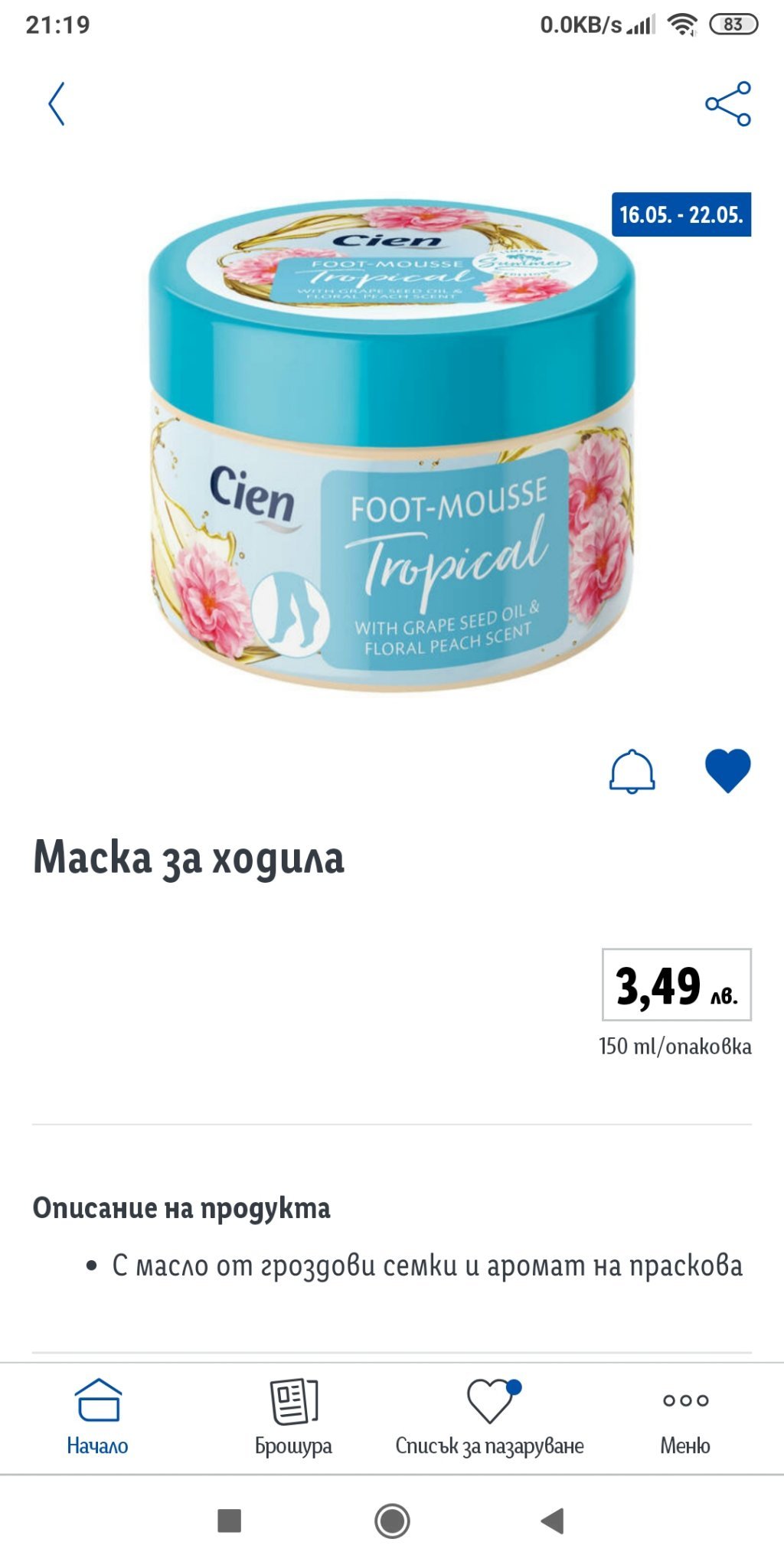The height and width of the screenshot is (1568, 784).
Task: Share this foot mask product
Action: [727, 104]
